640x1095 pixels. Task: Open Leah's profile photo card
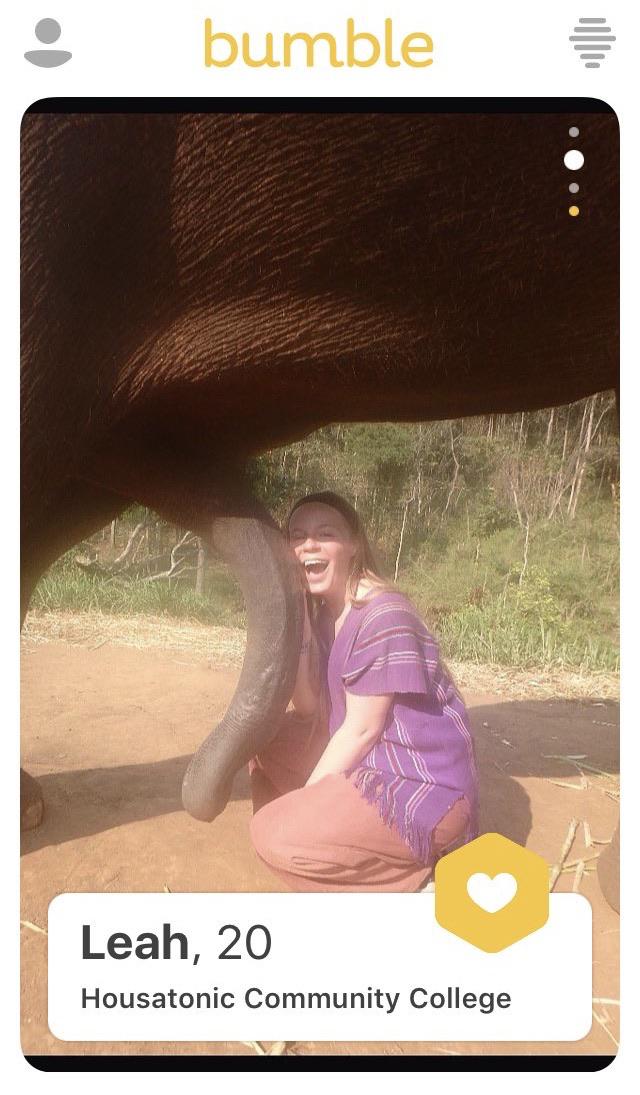[x=320, y=500]
